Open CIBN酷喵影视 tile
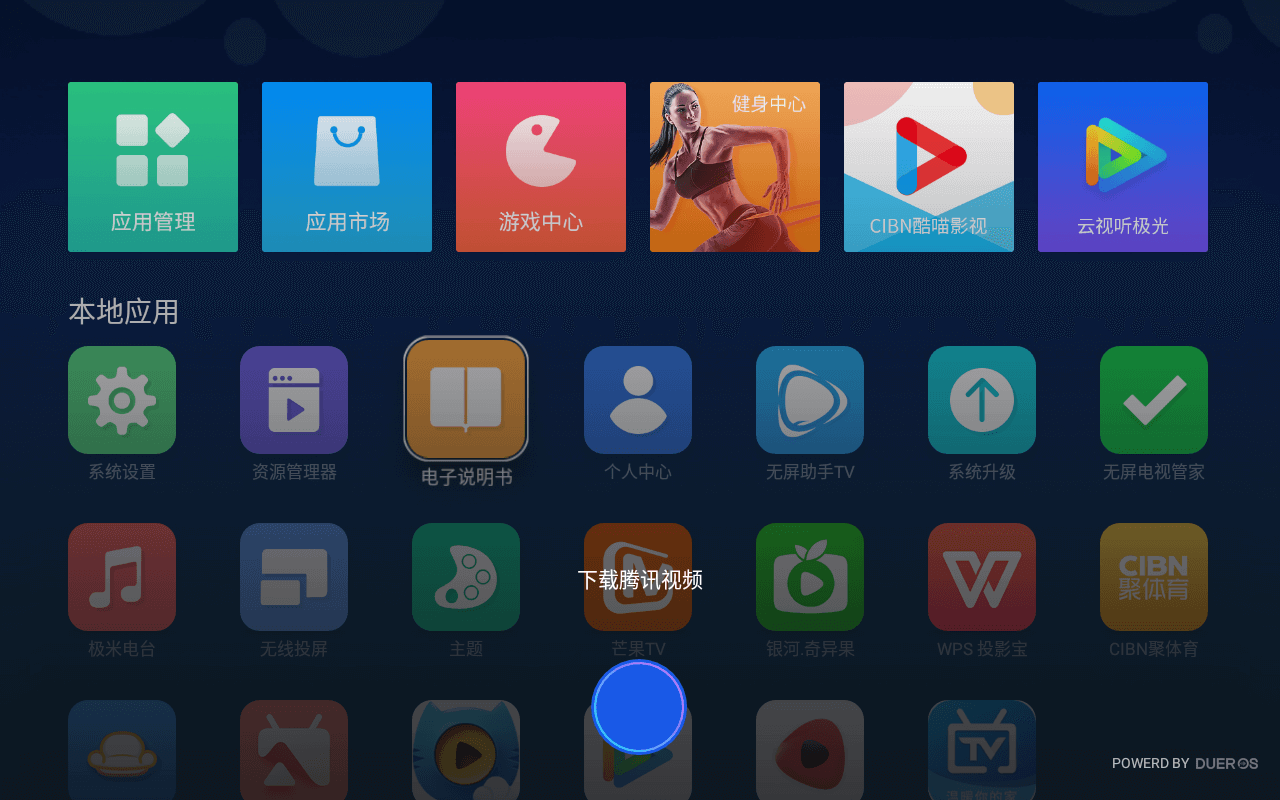 click(929, 167)
